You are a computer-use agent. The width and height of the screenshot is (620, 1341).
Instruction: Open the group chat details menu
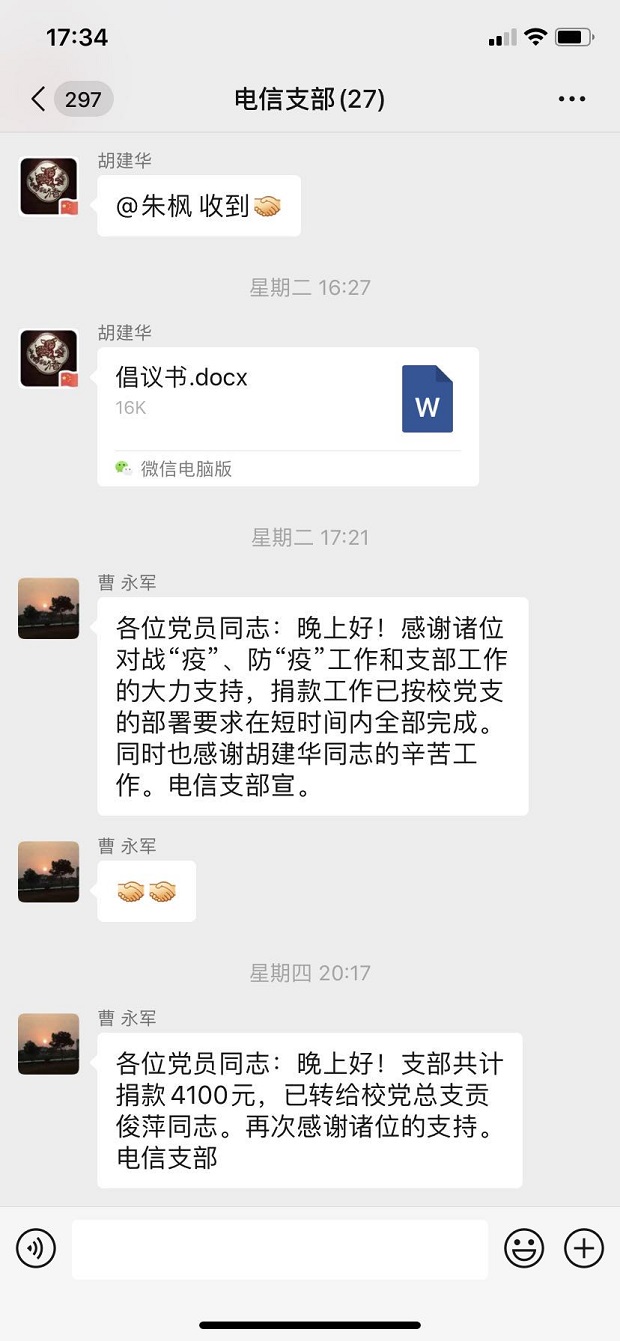(x=572, y=99)
